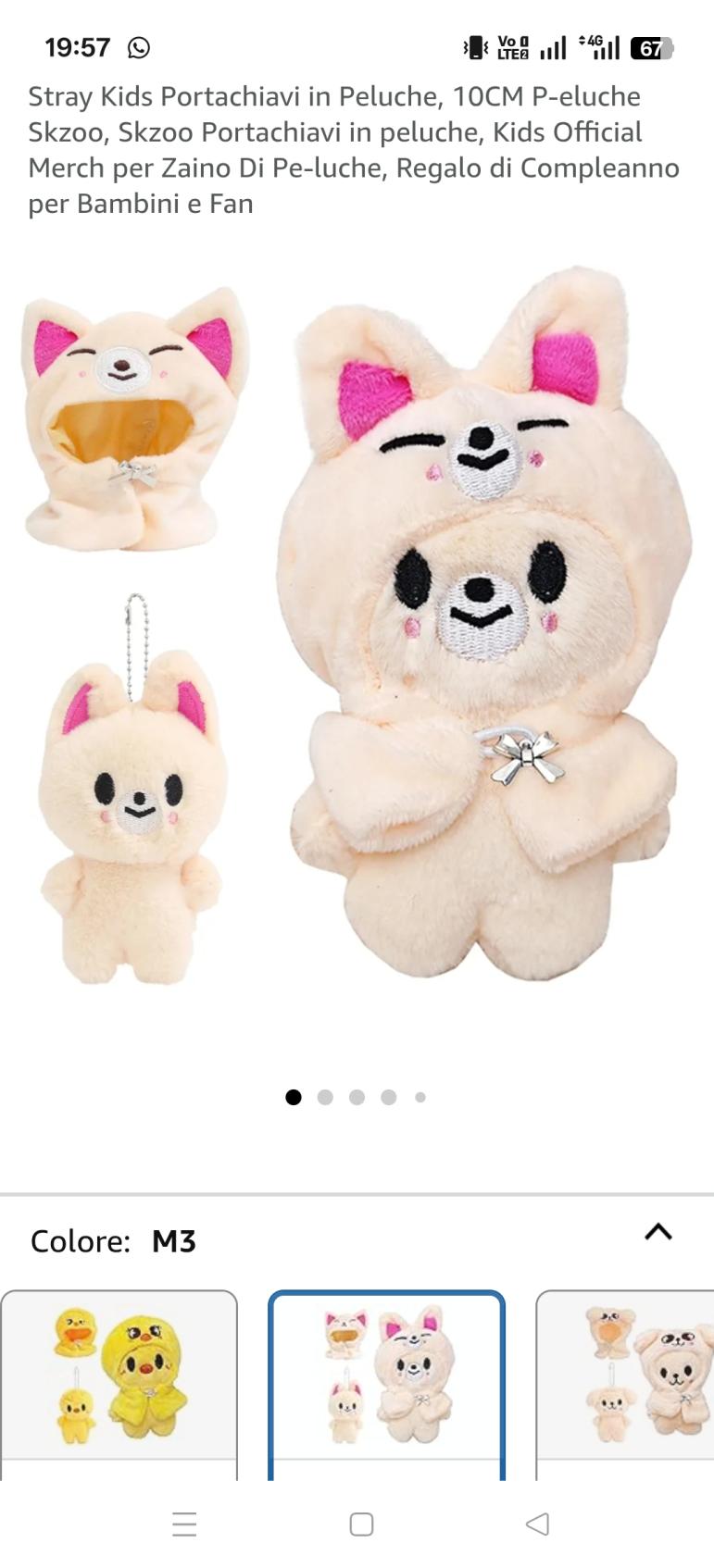Screen dimensions: 714x1568
Task: Open the main product image of the plush
Action: coord(357,629)
